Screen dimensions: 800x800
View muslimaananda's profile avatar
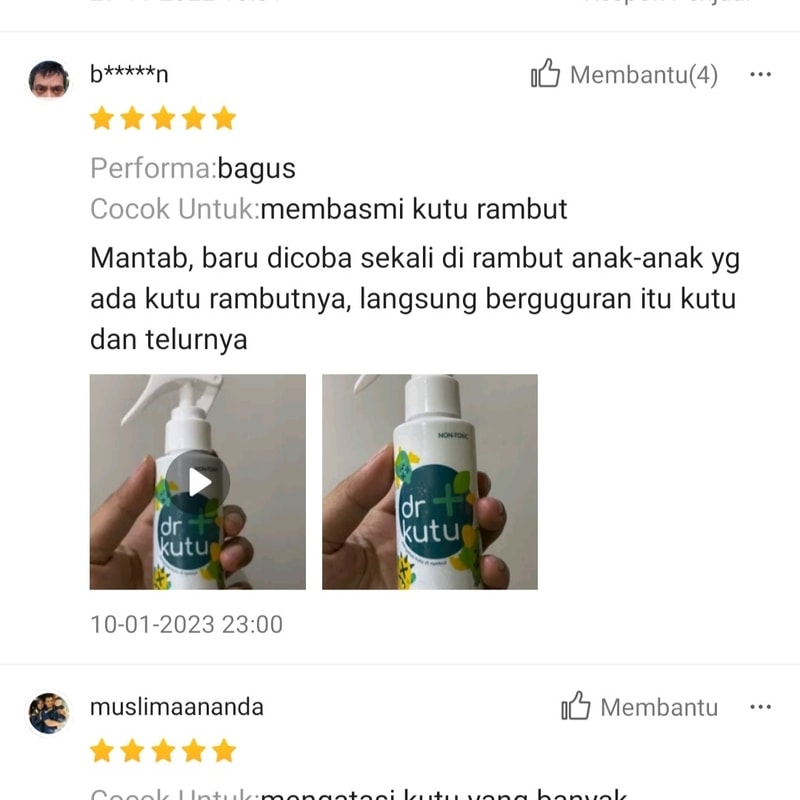tap(49, 712)
